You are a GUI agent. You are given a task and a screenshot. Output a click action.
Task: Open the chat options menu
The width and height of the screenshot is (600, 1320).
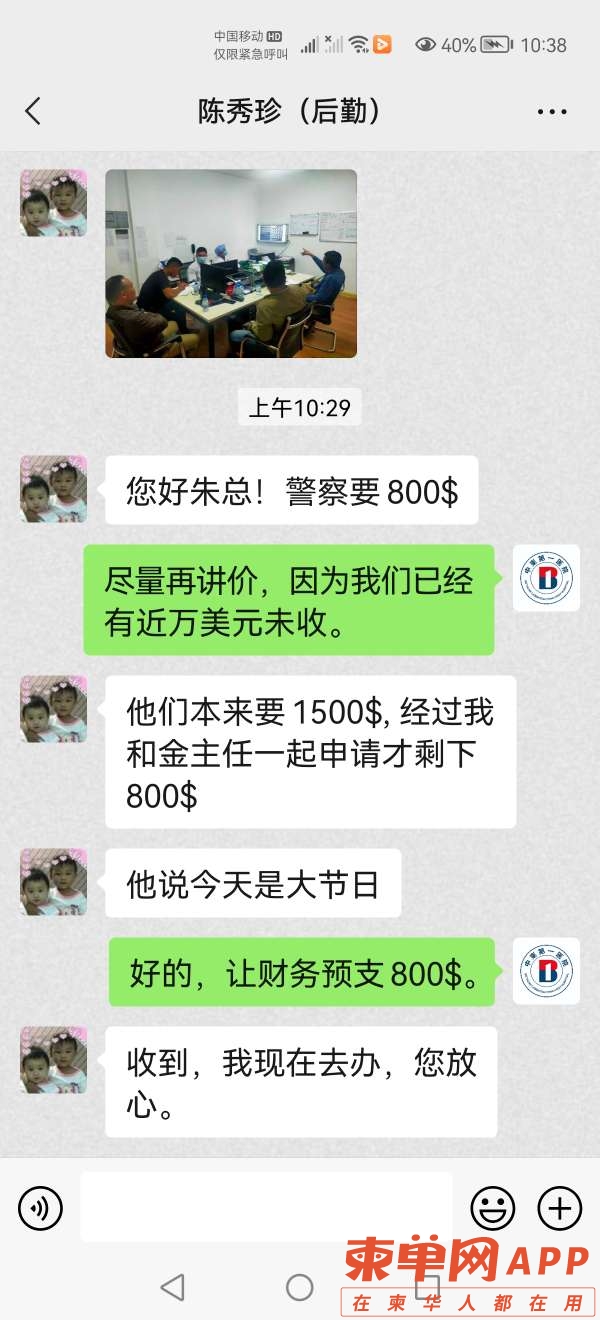552,111
